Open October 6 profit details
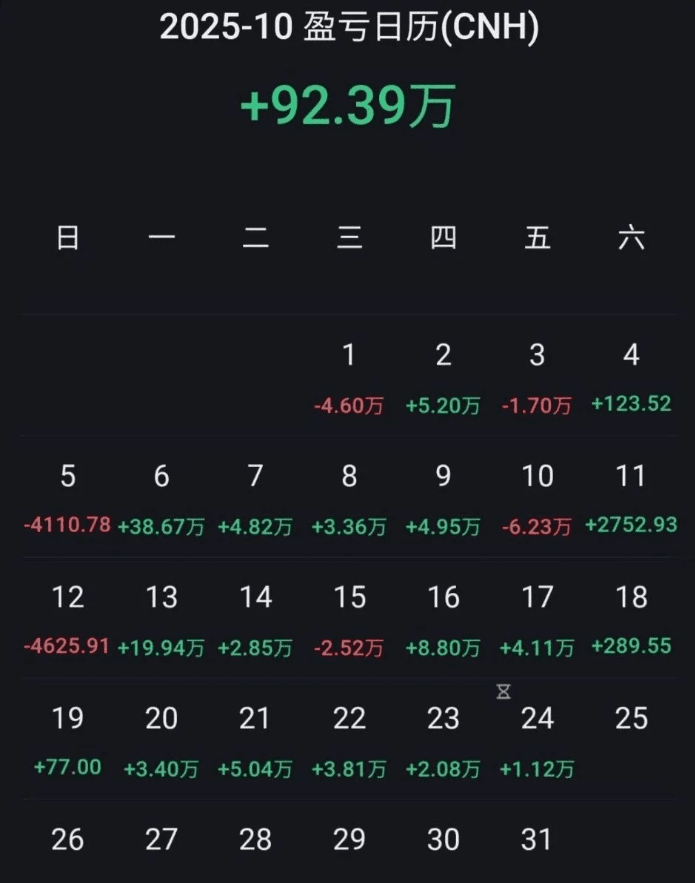The height and width of the screenshot is (883, 695). coord(161,498)
